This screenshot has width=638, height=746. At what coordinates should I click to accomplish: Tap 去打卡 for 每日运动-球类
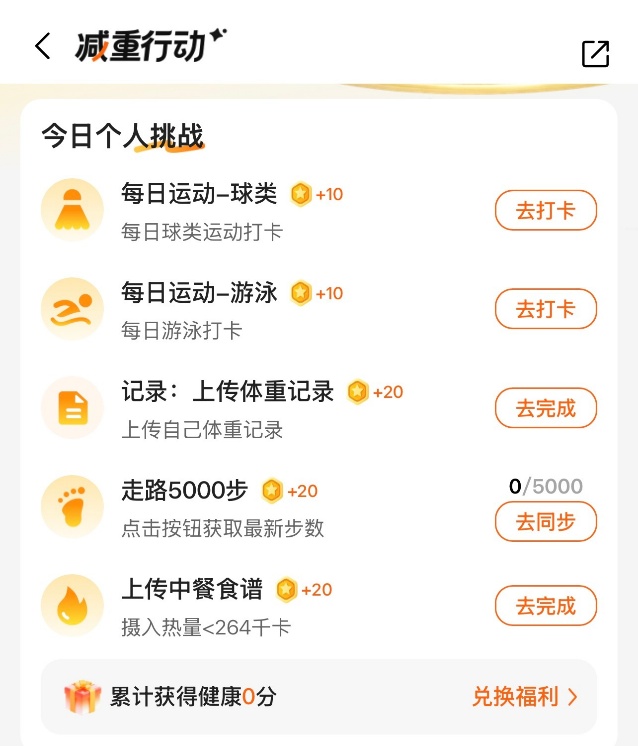545,211
